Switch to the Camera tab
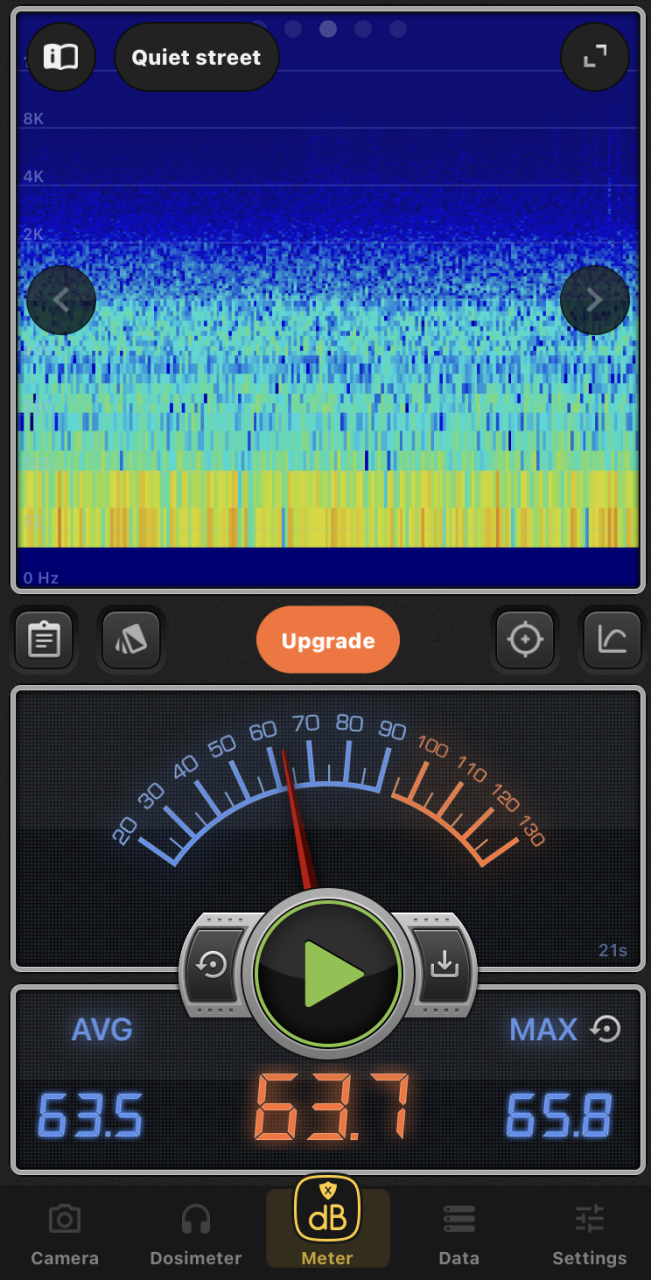The height and width of the screenshot is (1280, 651). click(x=65, y=1236)
